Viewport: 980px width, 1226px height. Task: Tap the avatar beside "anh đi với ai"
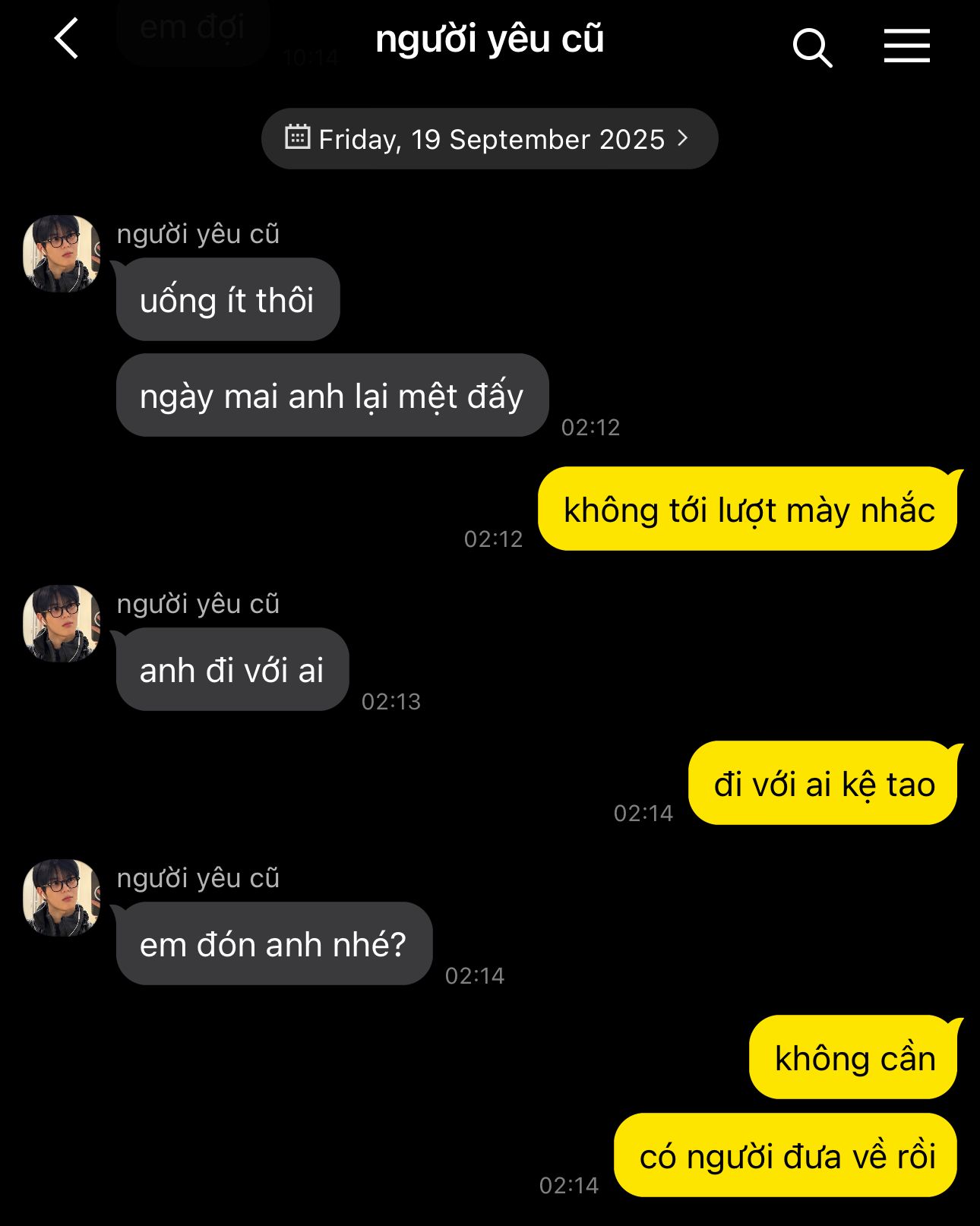click(62, 623)
